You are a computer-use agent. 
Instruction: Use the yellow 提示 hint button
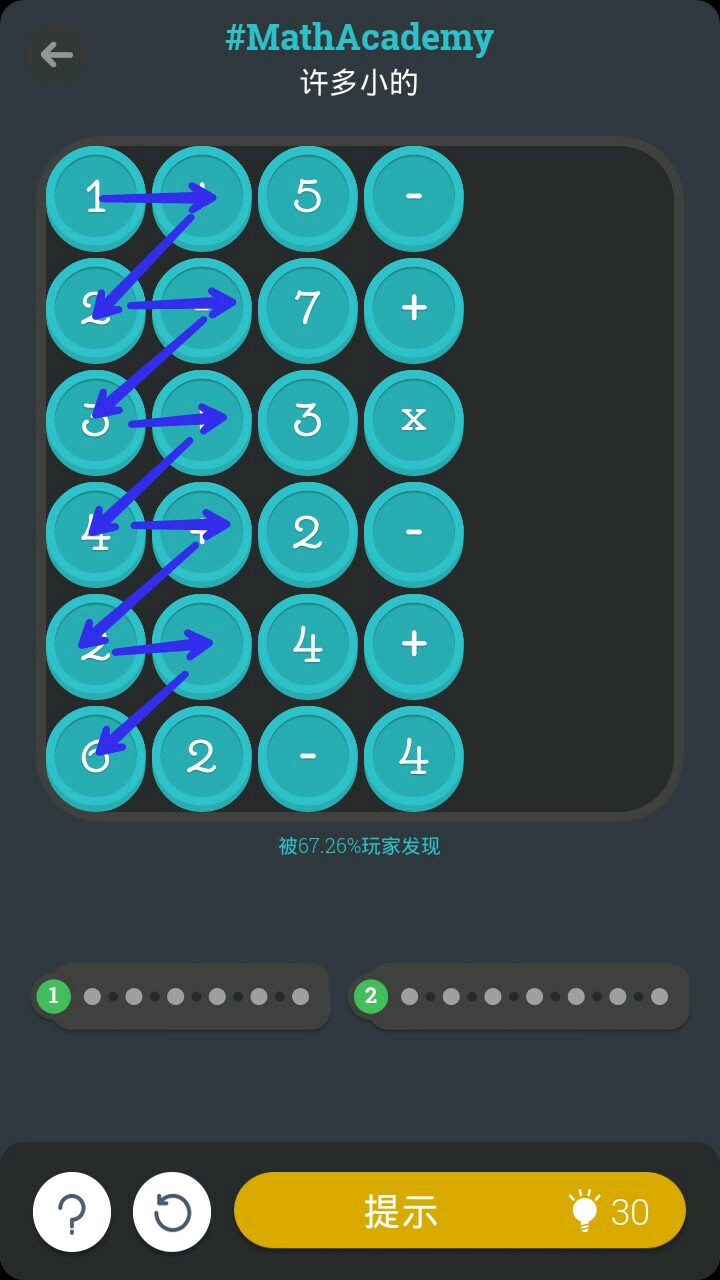point(459,1211)
